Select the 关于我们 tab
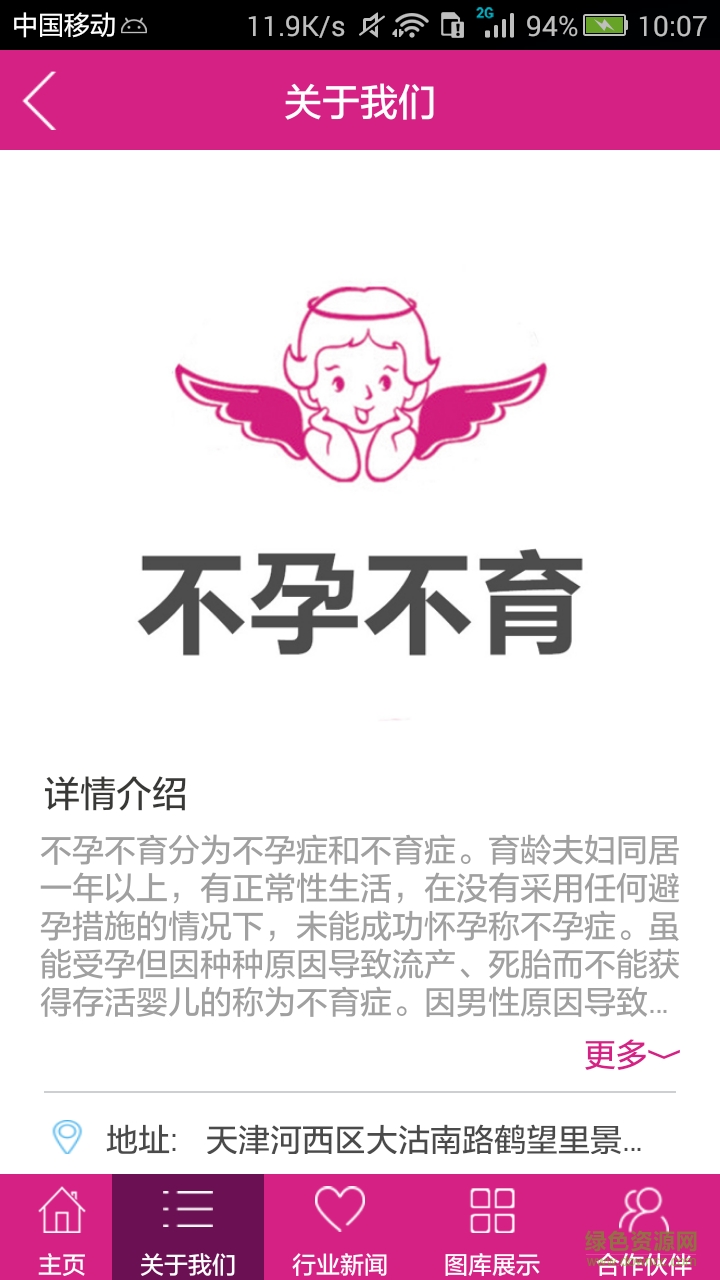This screenshot has height=1280, width=720. coord(188,1228)
